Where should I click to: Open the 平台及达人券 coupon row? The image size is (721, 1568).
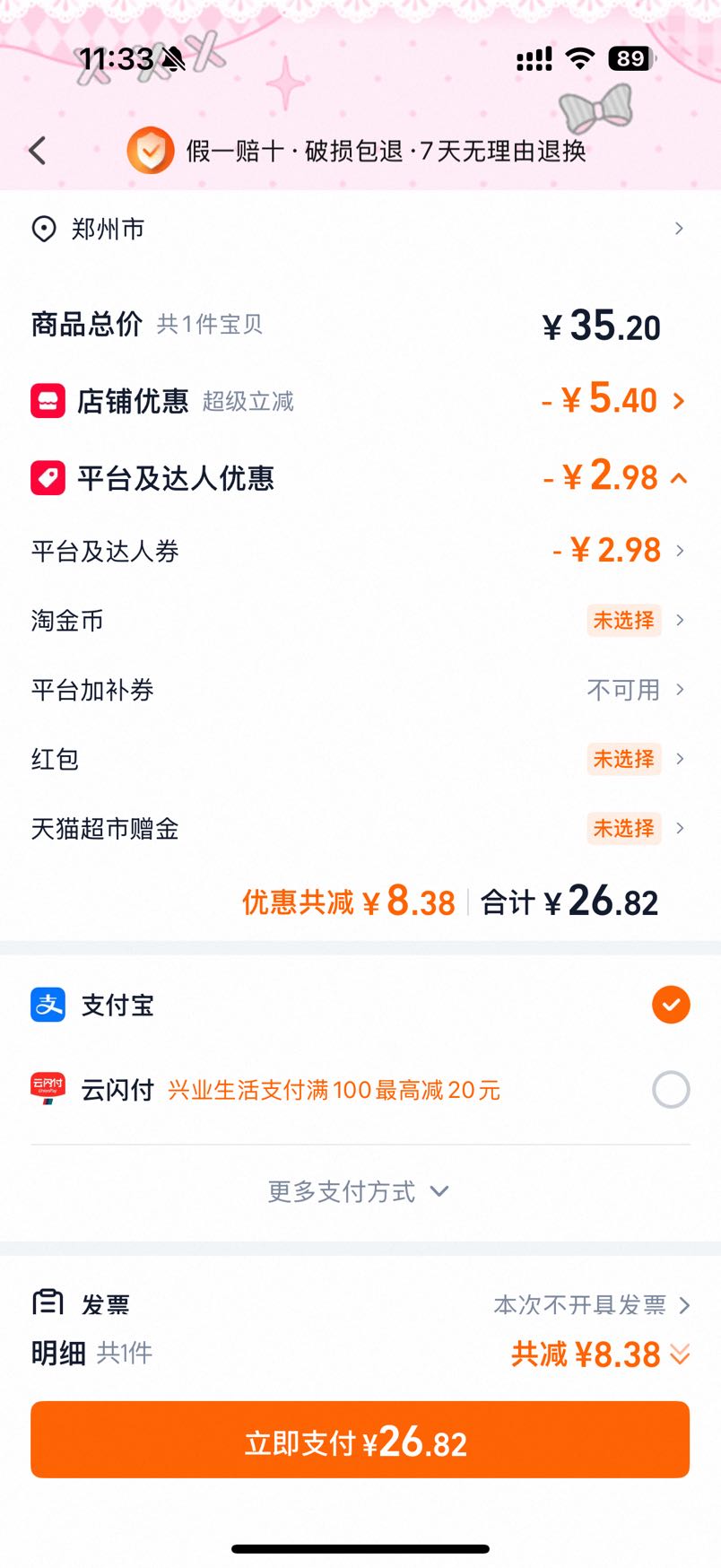pyautogui.click(x=360, y=550)
